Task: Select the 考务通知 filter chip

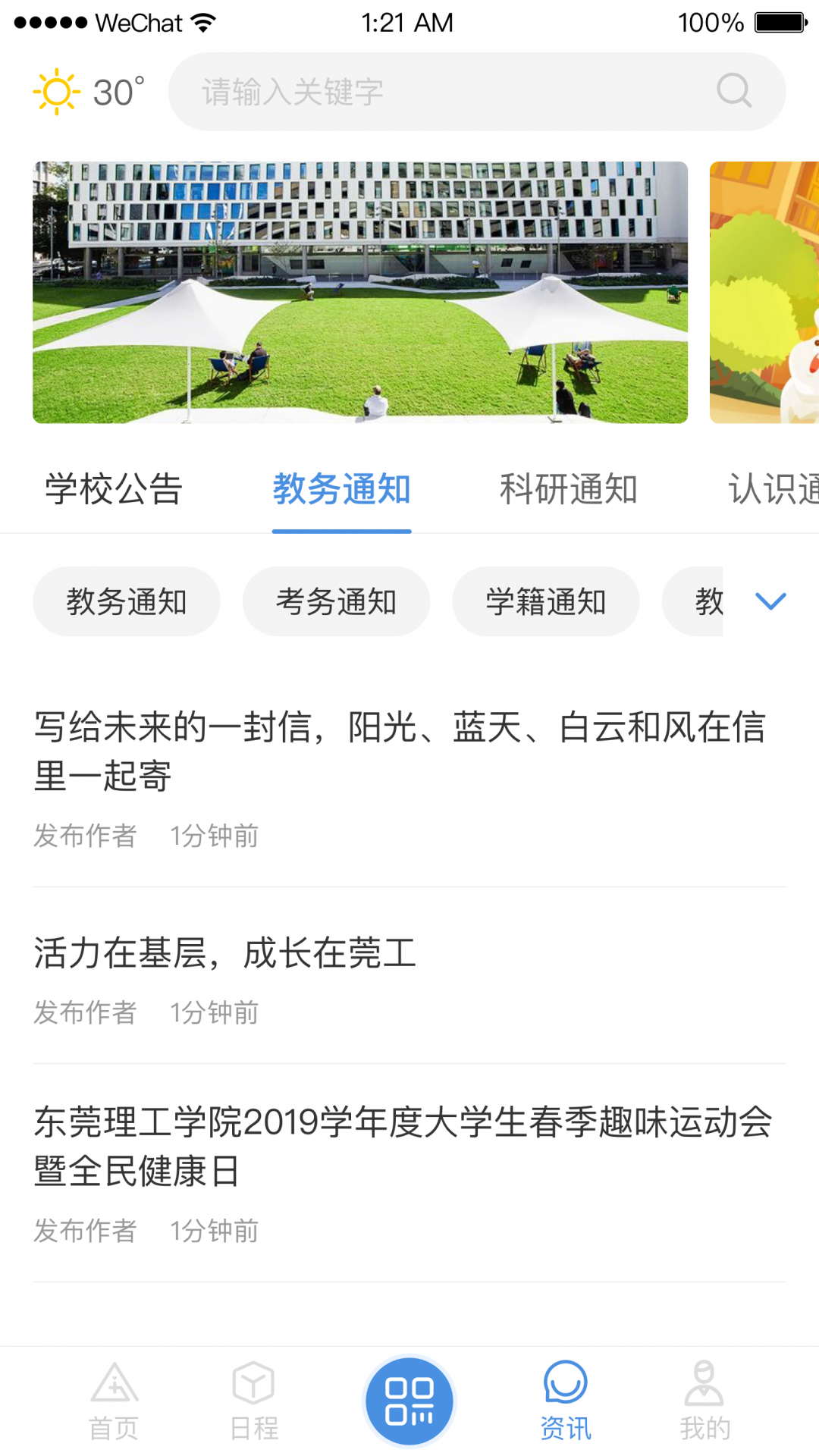Action: [336, 601]
